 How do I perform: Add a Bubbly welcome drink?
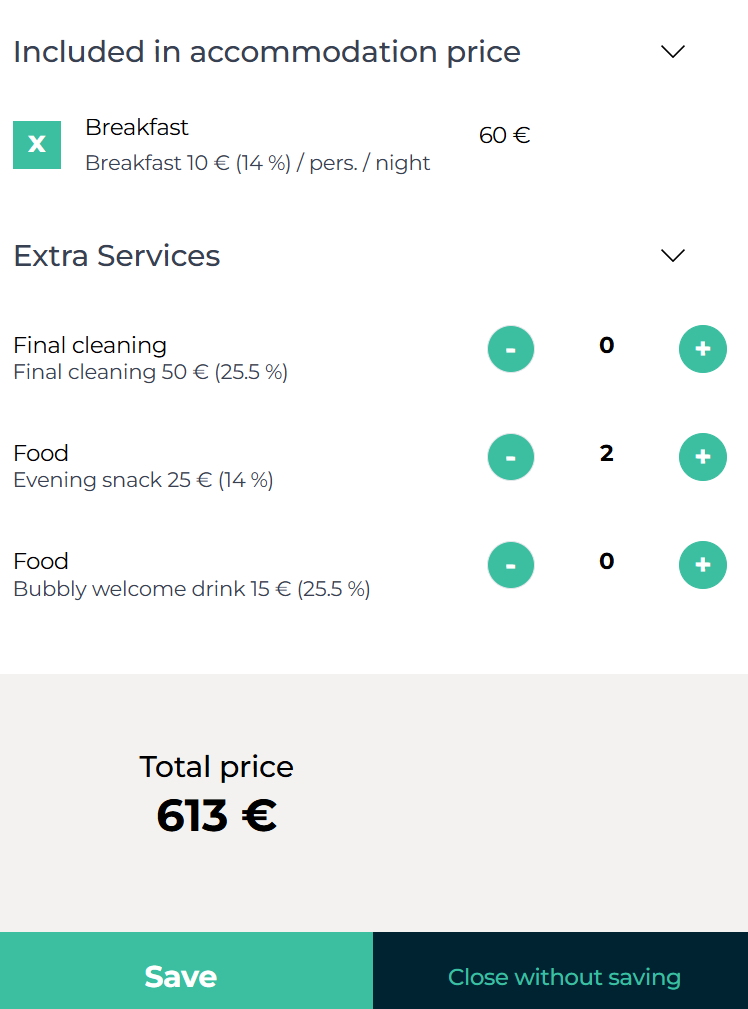[x=703, y=565]
